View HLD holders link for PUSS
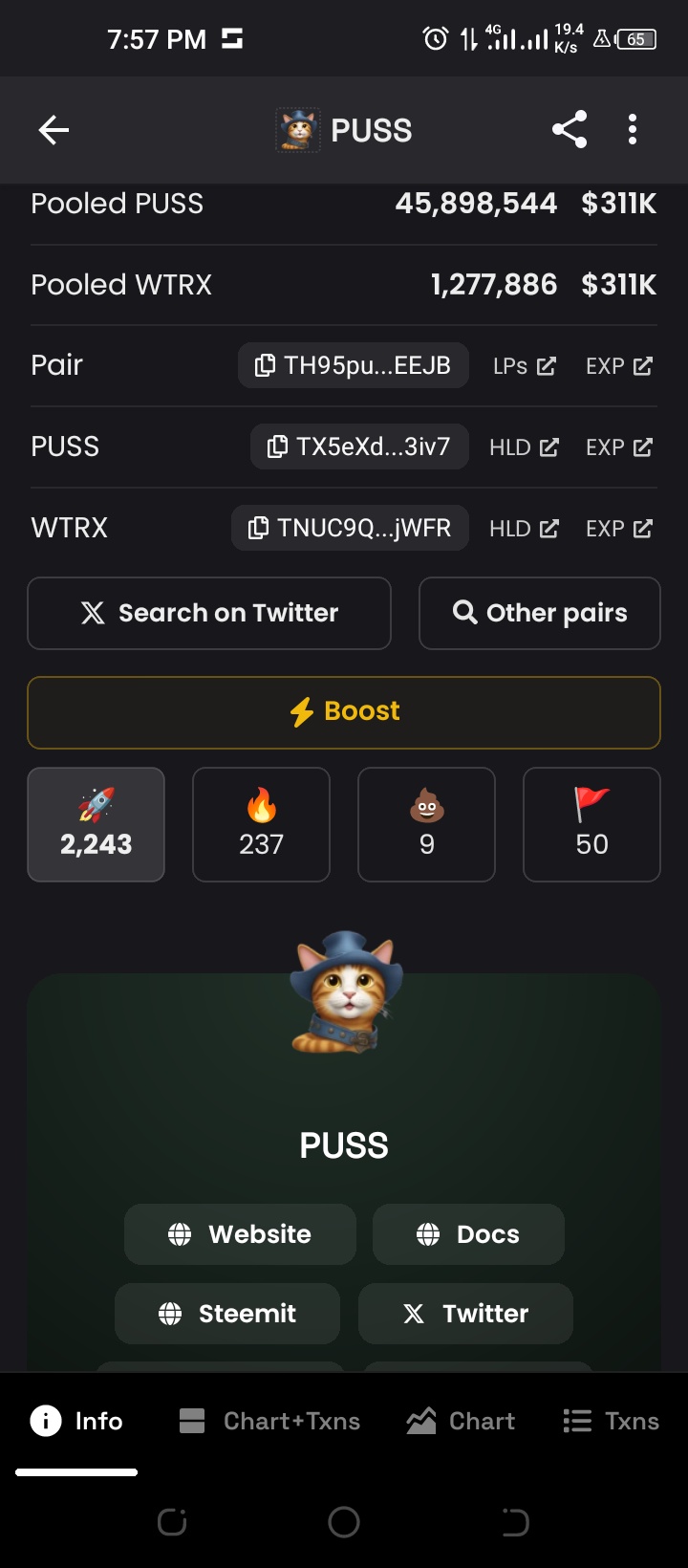The image size is (688, 1568). 524,447
